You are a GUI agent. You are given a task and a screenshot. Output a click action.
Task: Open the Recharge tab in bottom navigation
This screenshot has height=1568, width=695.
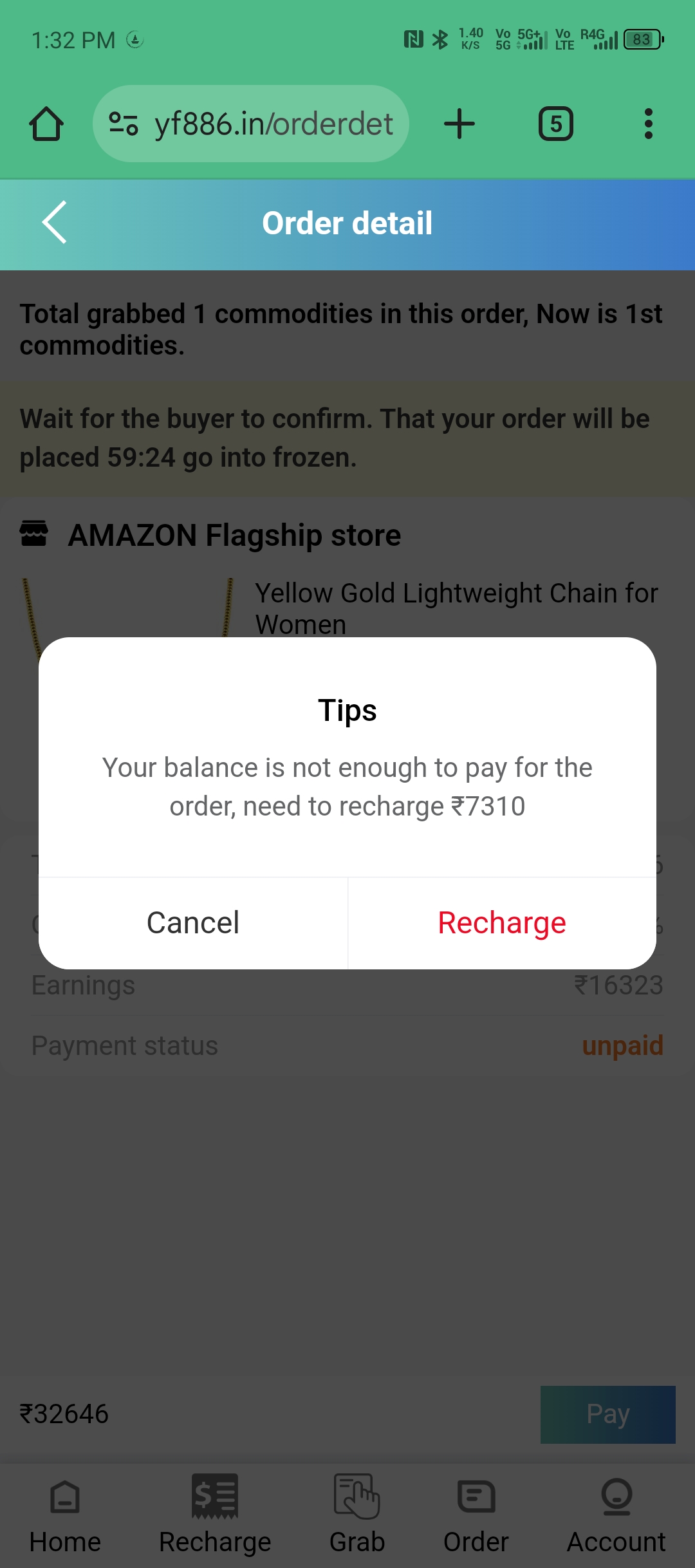pos(215,1515)
